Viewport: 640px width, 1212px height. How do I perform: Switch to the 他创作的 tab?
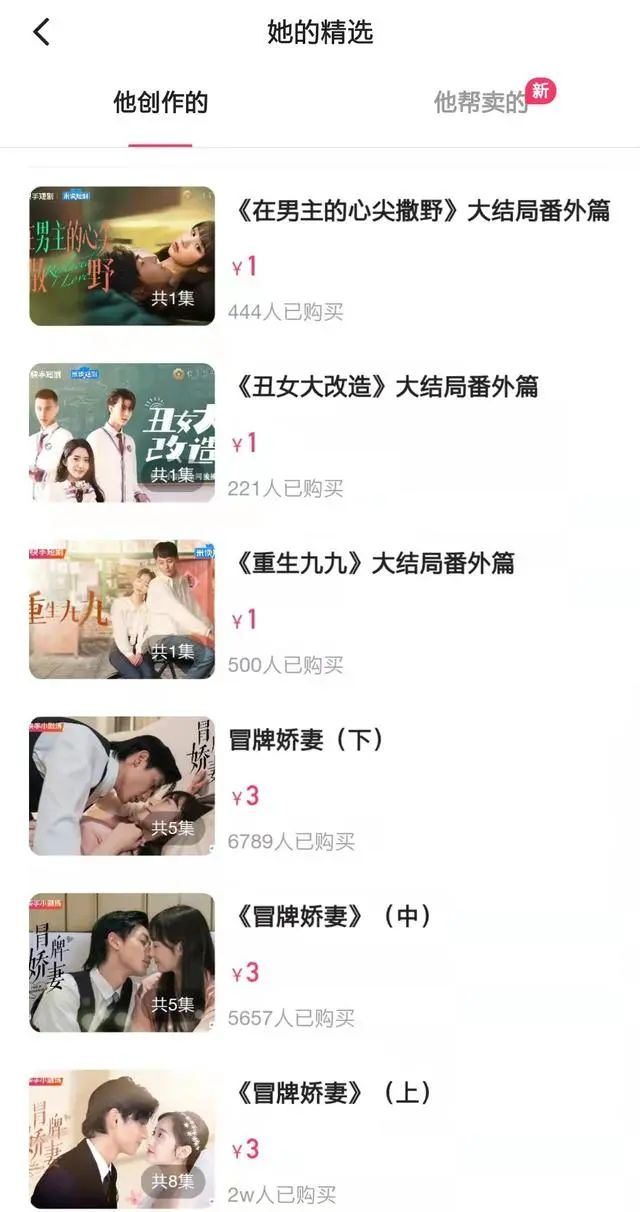[160, 102]
